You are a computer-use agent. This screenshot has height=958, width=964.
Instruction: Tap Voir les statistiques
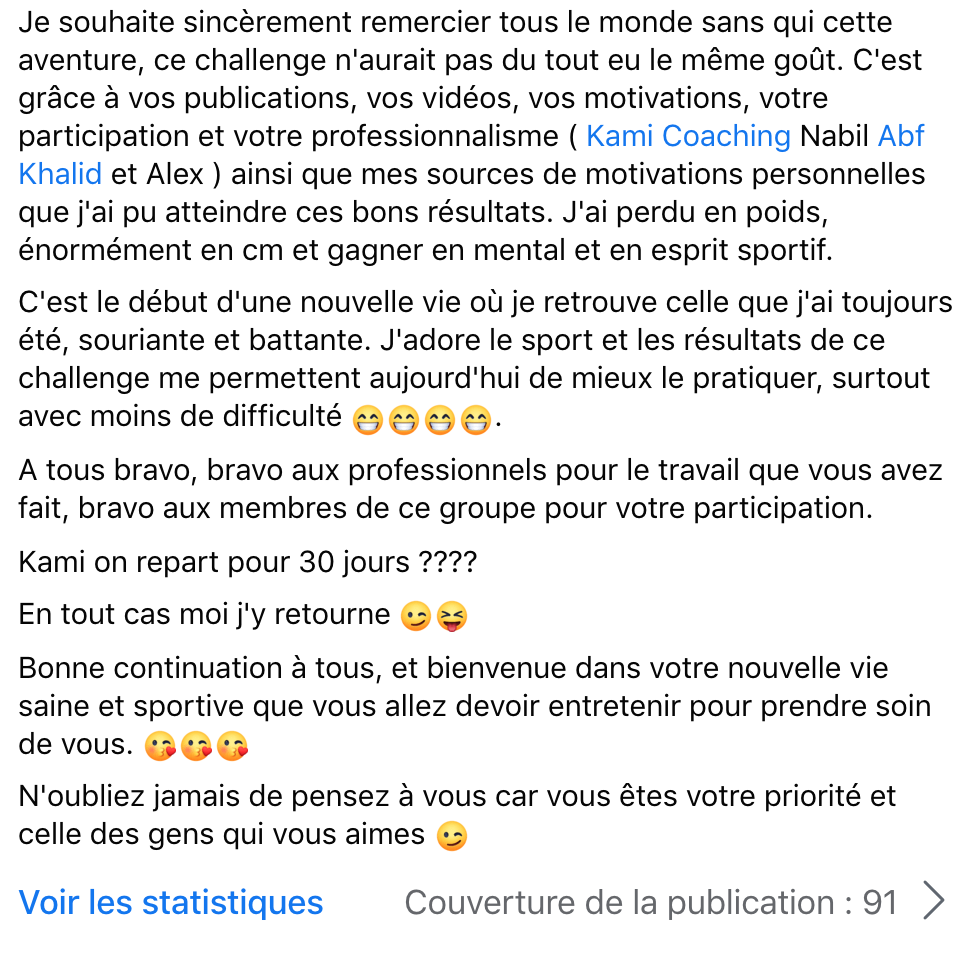click(x=171, y=902)
